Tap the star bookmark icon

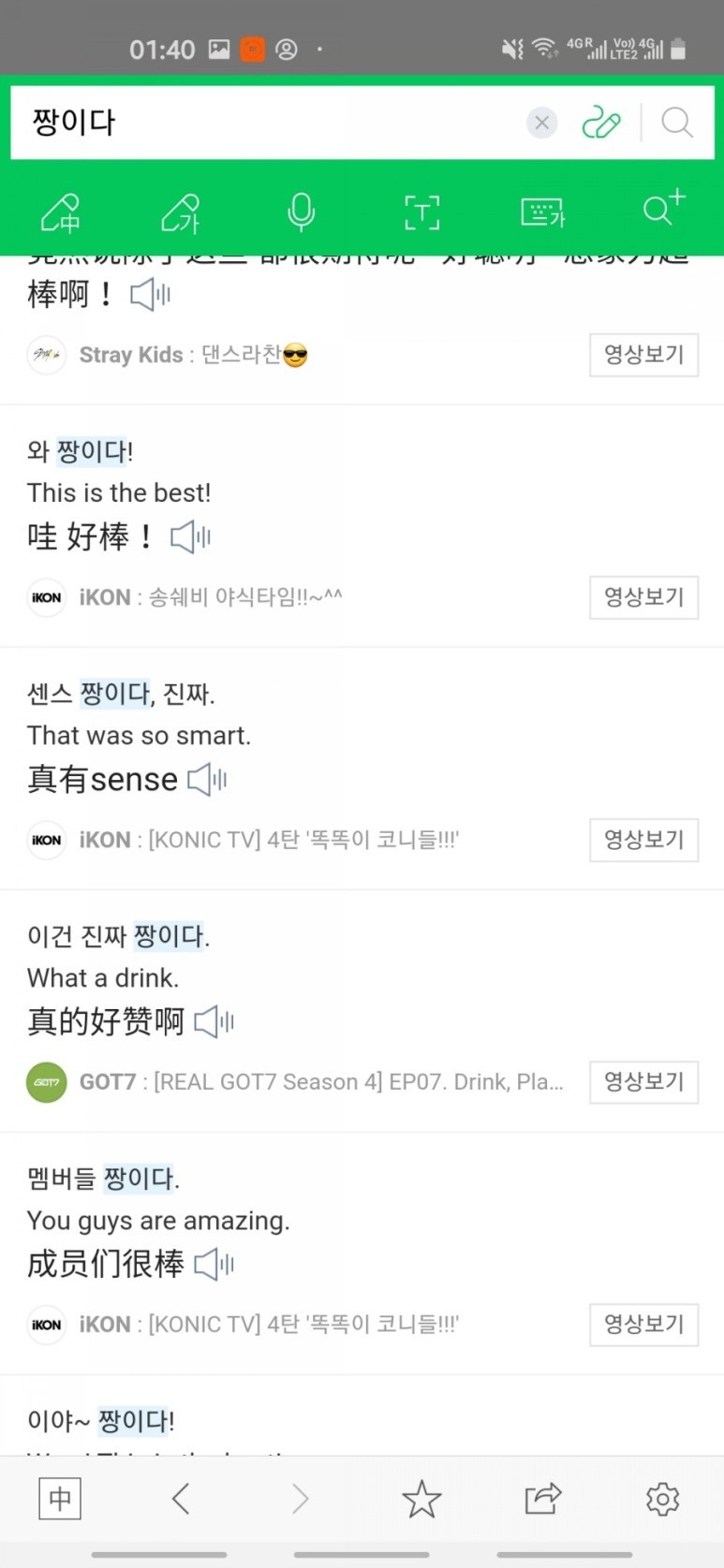point(421,1499)
